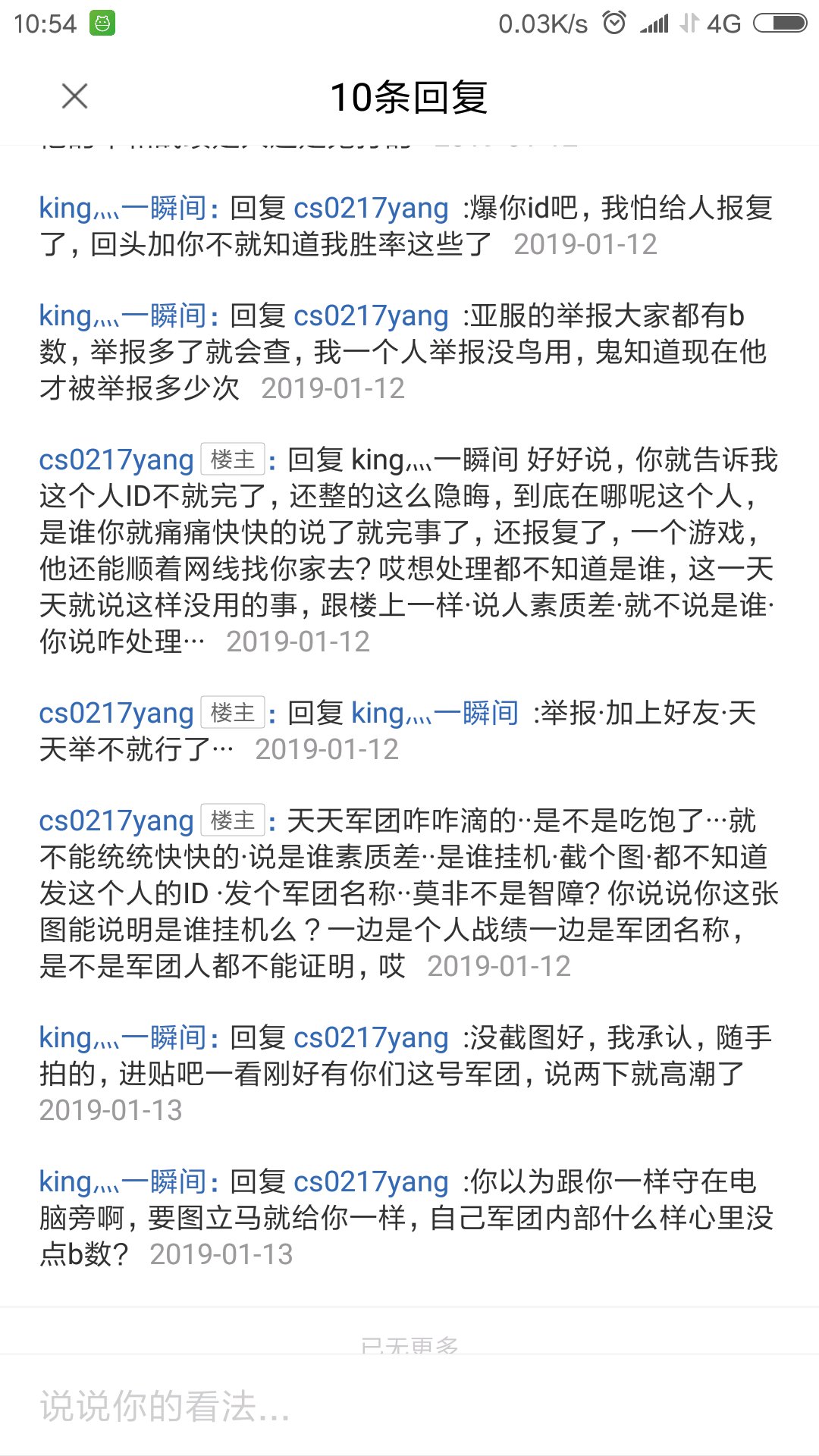Tap the 说说你的看法 comment input field
Screen dimensions: 819x1456
(x=409, y=1406)
